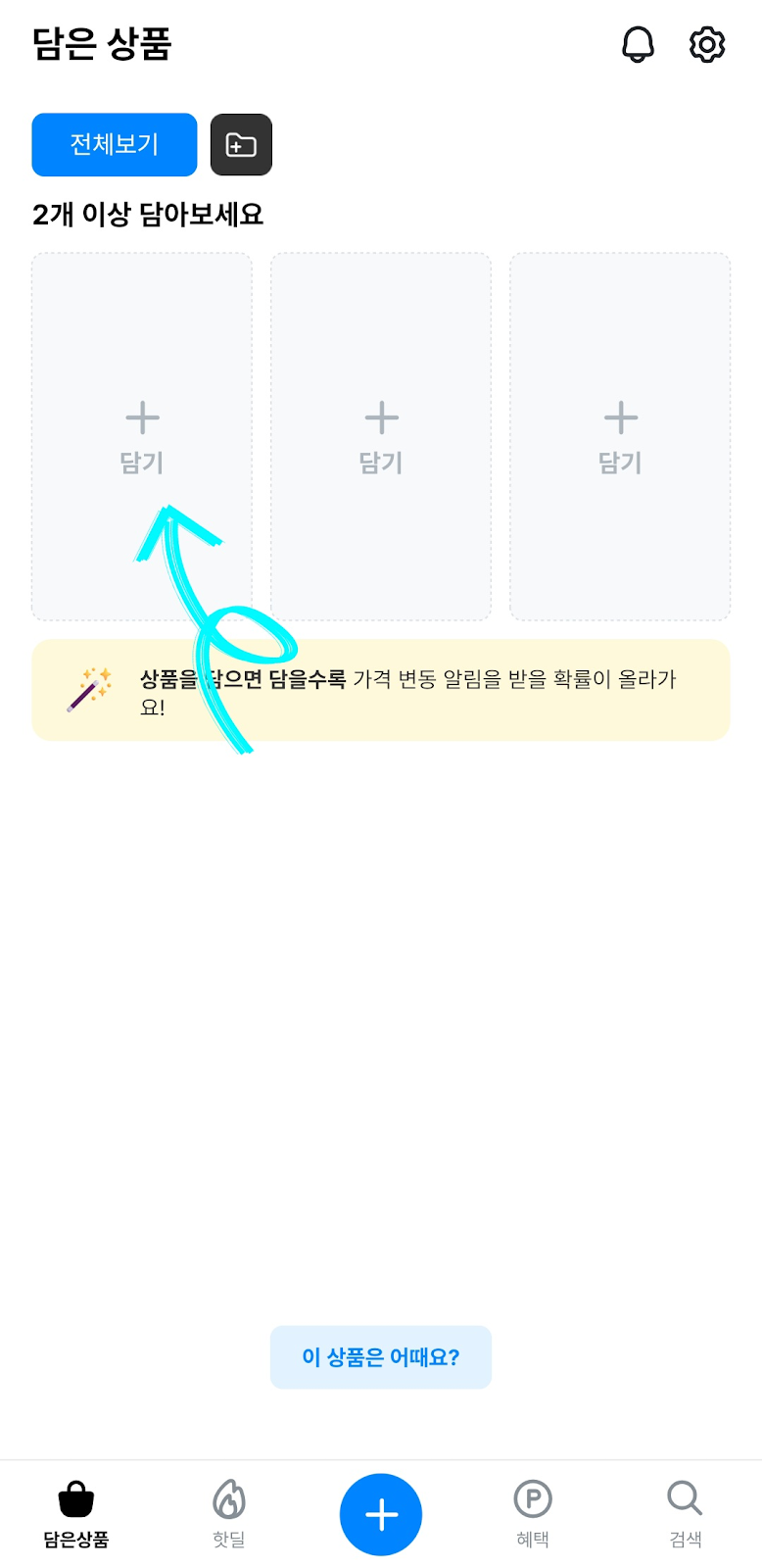
Task: Select the 전체보기 filter chip
Action: click(115, 145)
